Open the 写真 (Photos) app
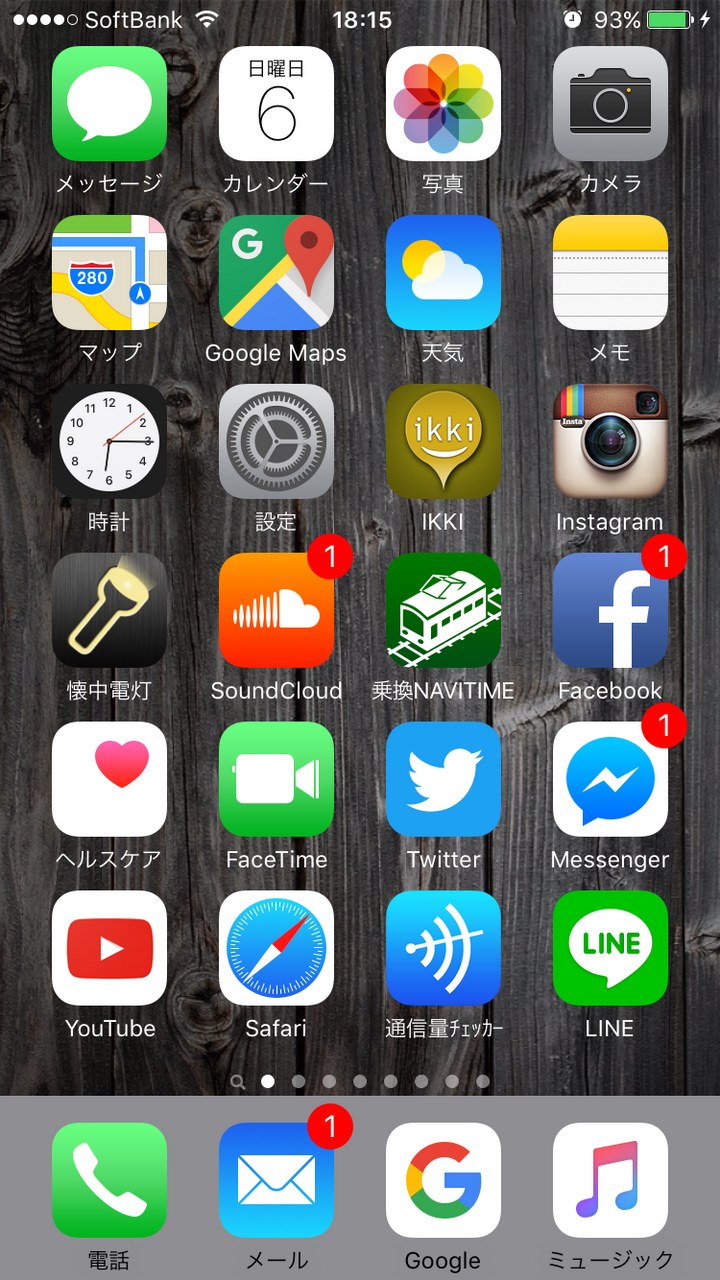The width and height of the screenshot is (720, 1280). coord(443,104)
